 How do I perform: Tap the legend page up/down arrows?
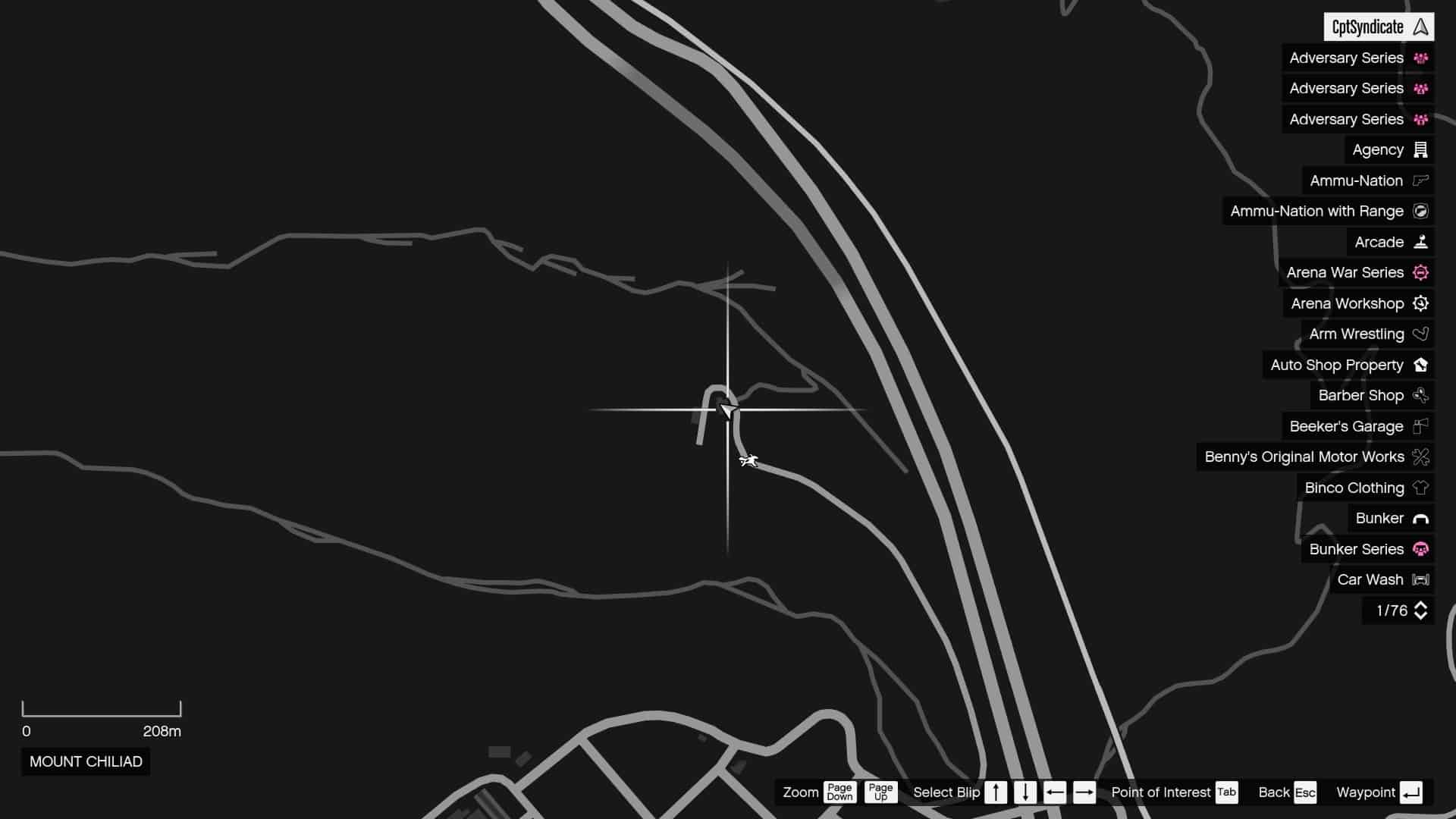pos(1420,610)
